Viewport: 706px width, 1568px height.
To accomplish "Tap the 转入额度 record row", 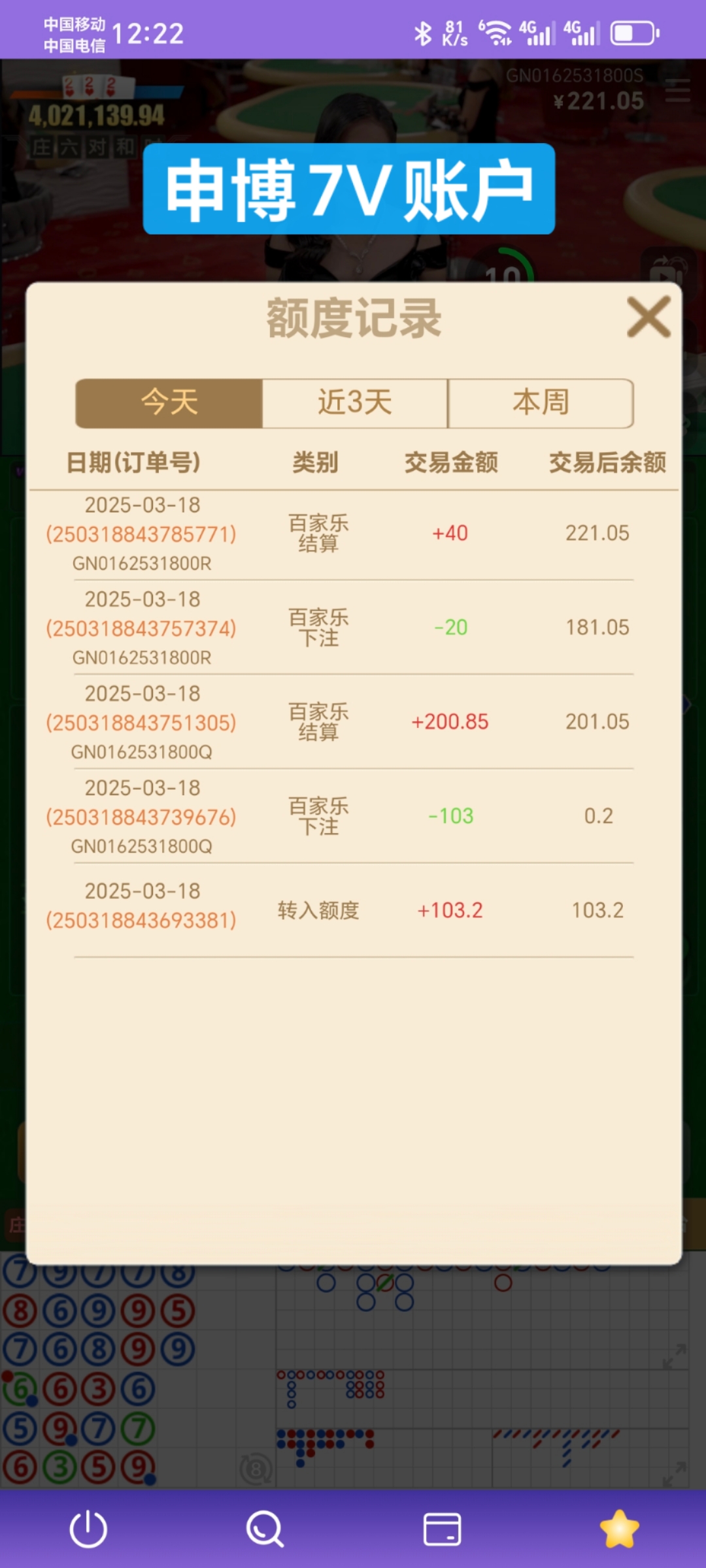I will tap(318, 909).
